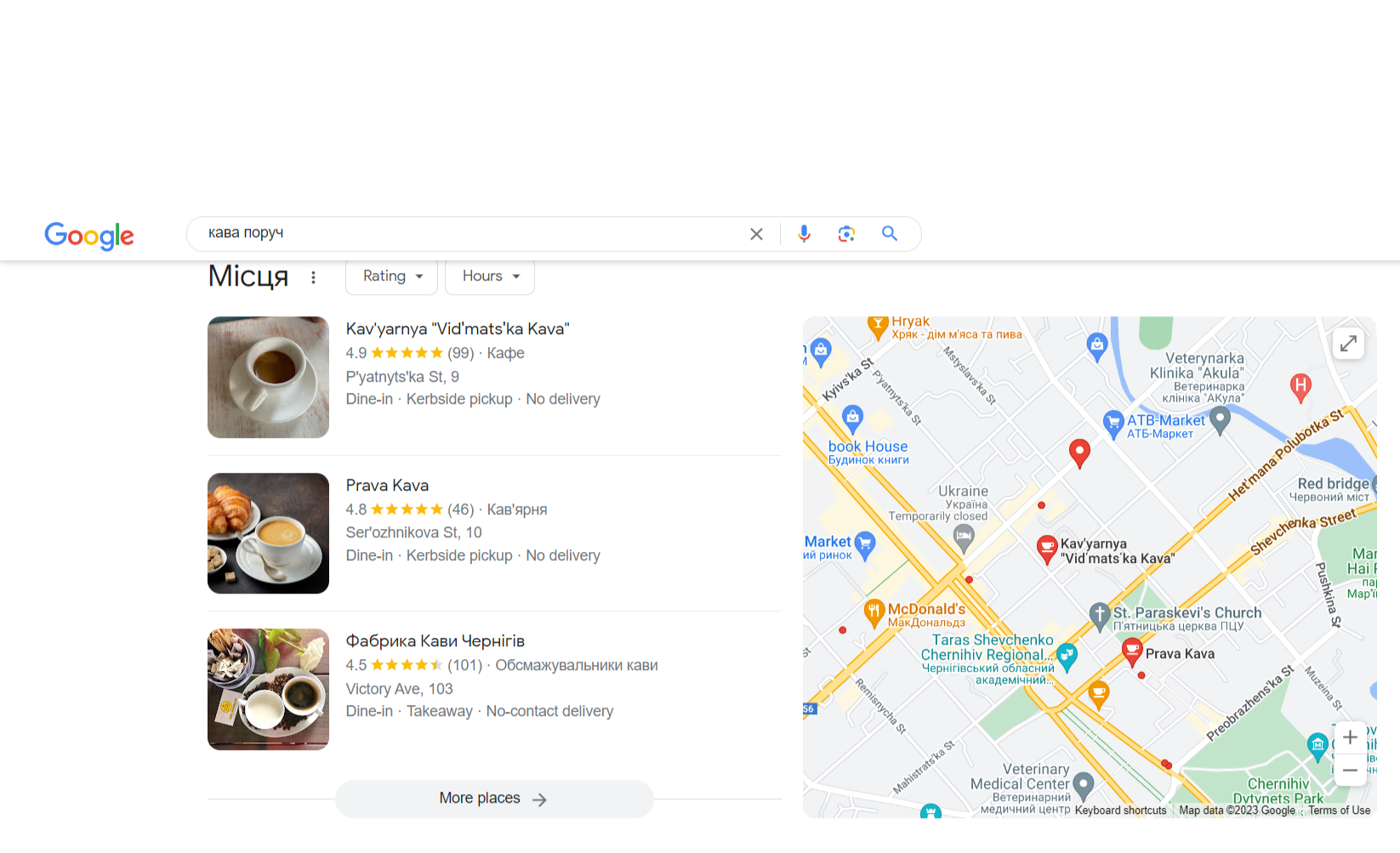Open Фабрика Кави Чернігів listing

(x=435, y=641)
